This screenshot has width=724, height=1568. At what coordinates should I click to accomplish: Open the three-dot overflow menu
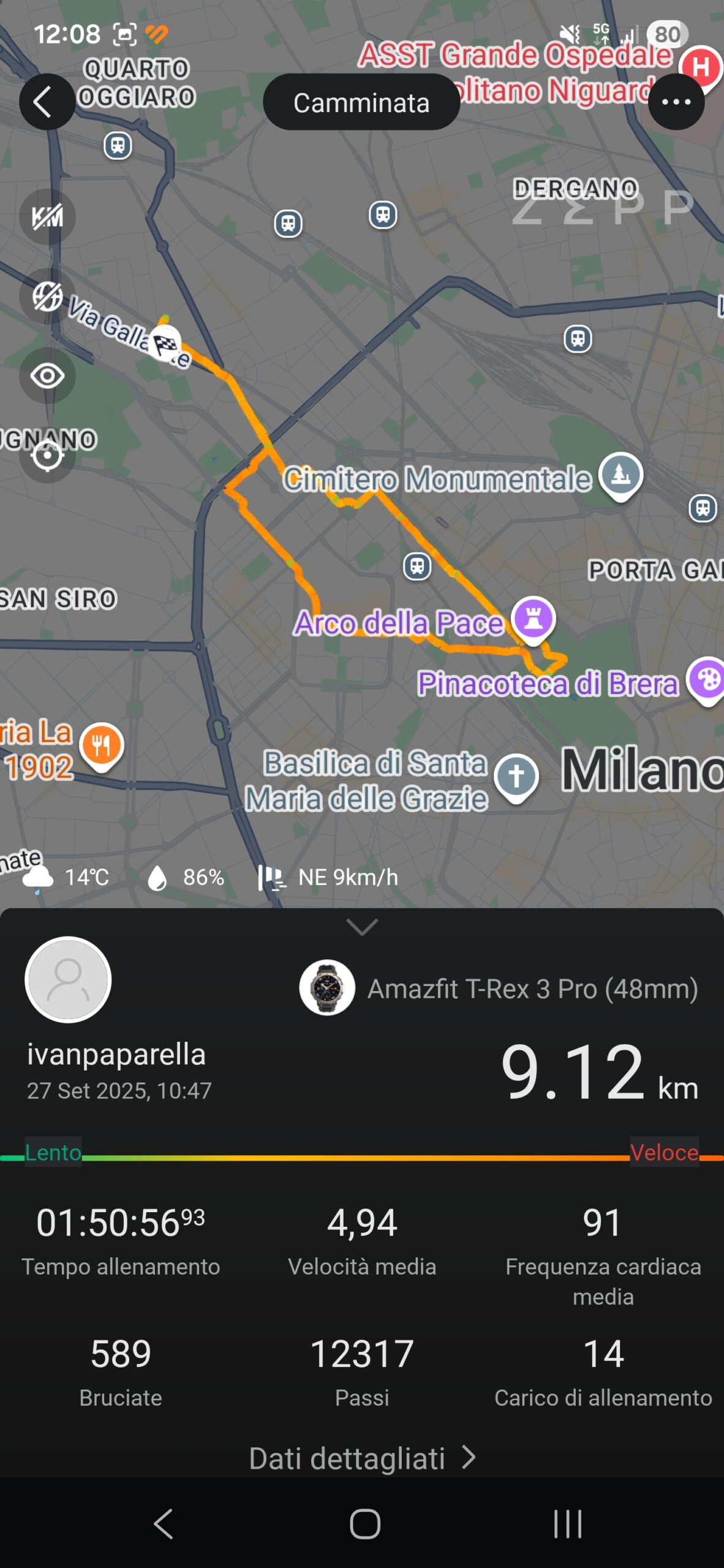click(x=676, y=102)
